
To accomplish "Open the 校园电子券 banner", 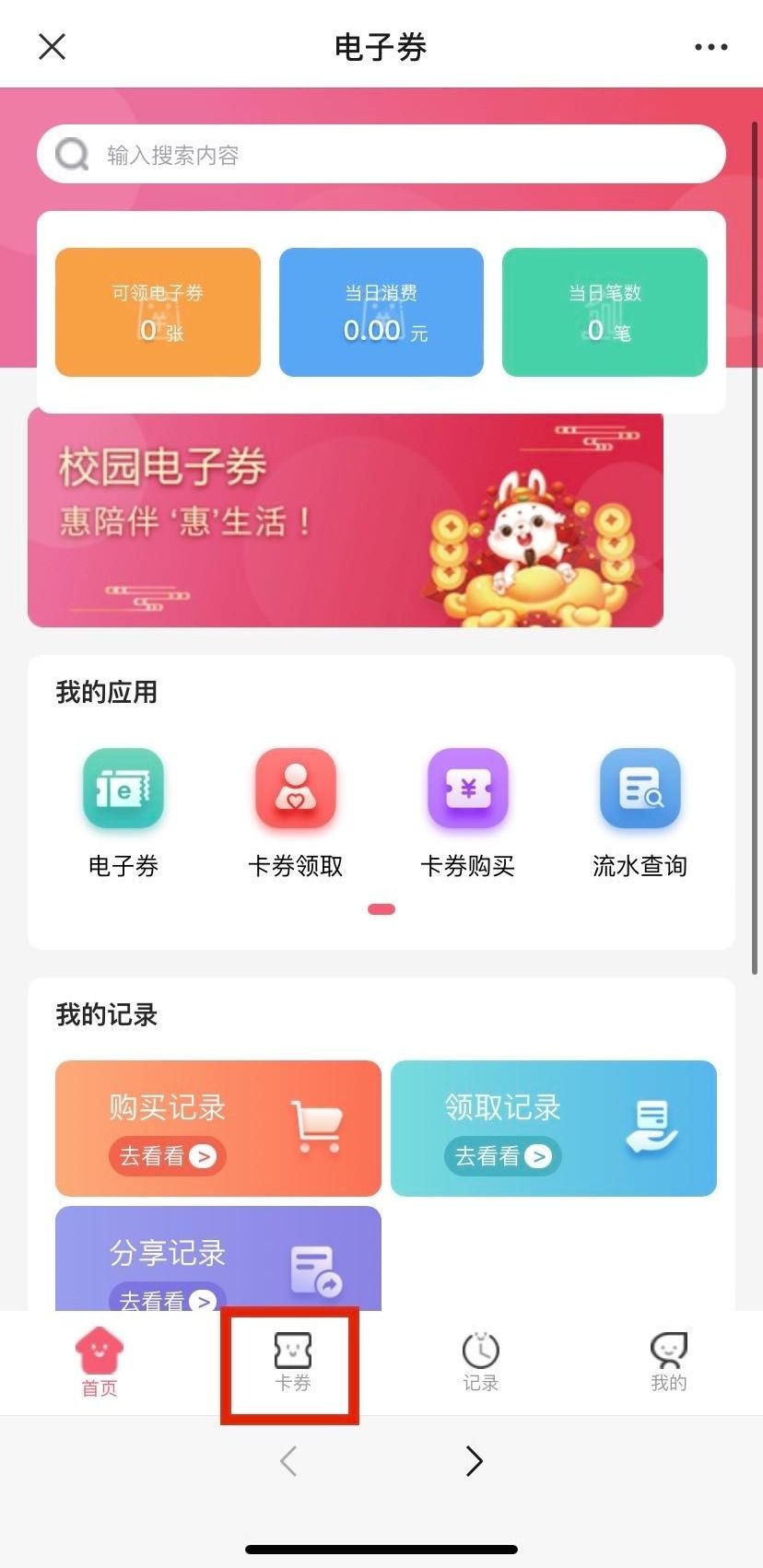I will (346, 520).
